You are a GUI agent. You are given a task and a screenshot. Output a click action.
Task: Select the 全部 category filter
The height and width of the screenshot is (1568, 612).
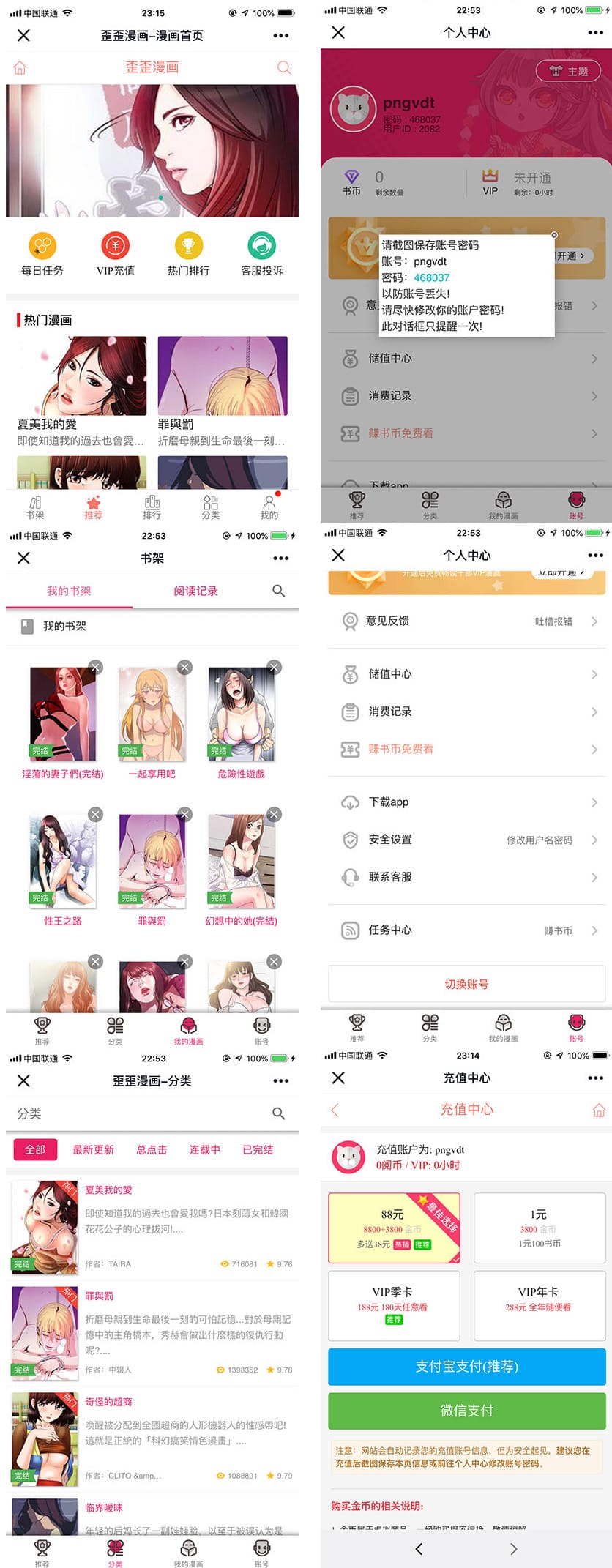pyautogui.click(x=34, y=1149)
